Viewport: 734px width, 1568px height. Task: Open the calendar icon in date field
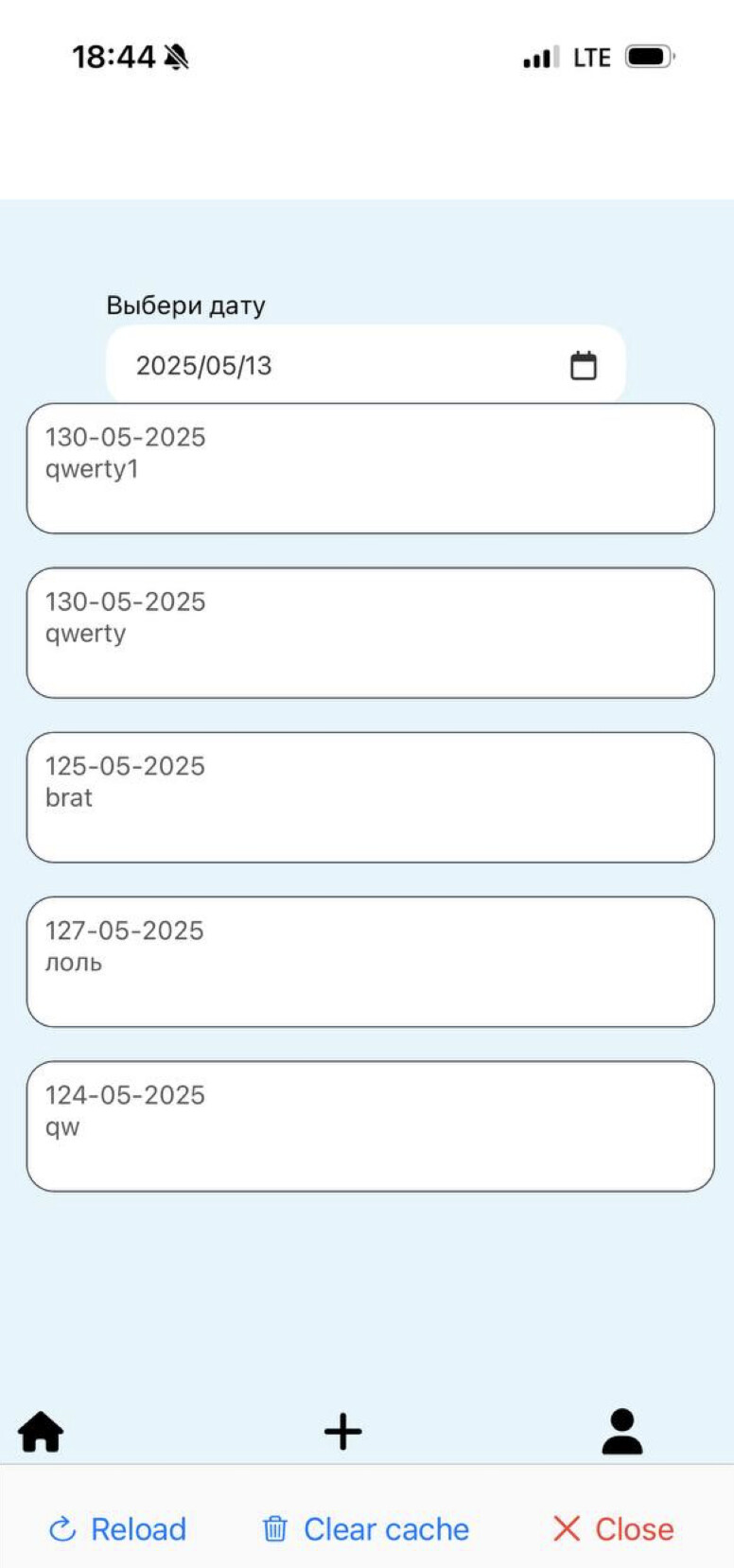pos(584,365)
